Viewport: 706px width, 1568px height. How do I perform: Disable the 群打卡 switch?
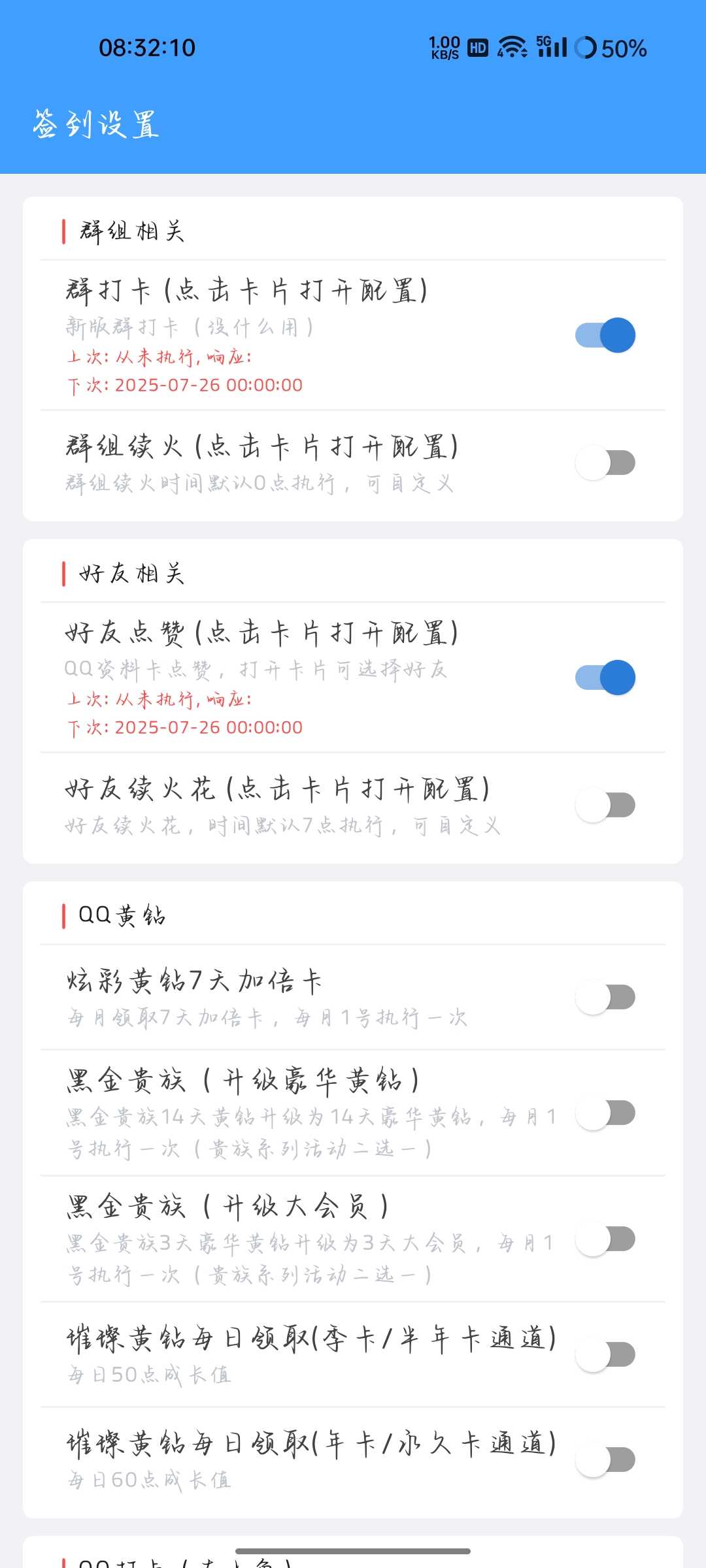click(x=605, y=335)
